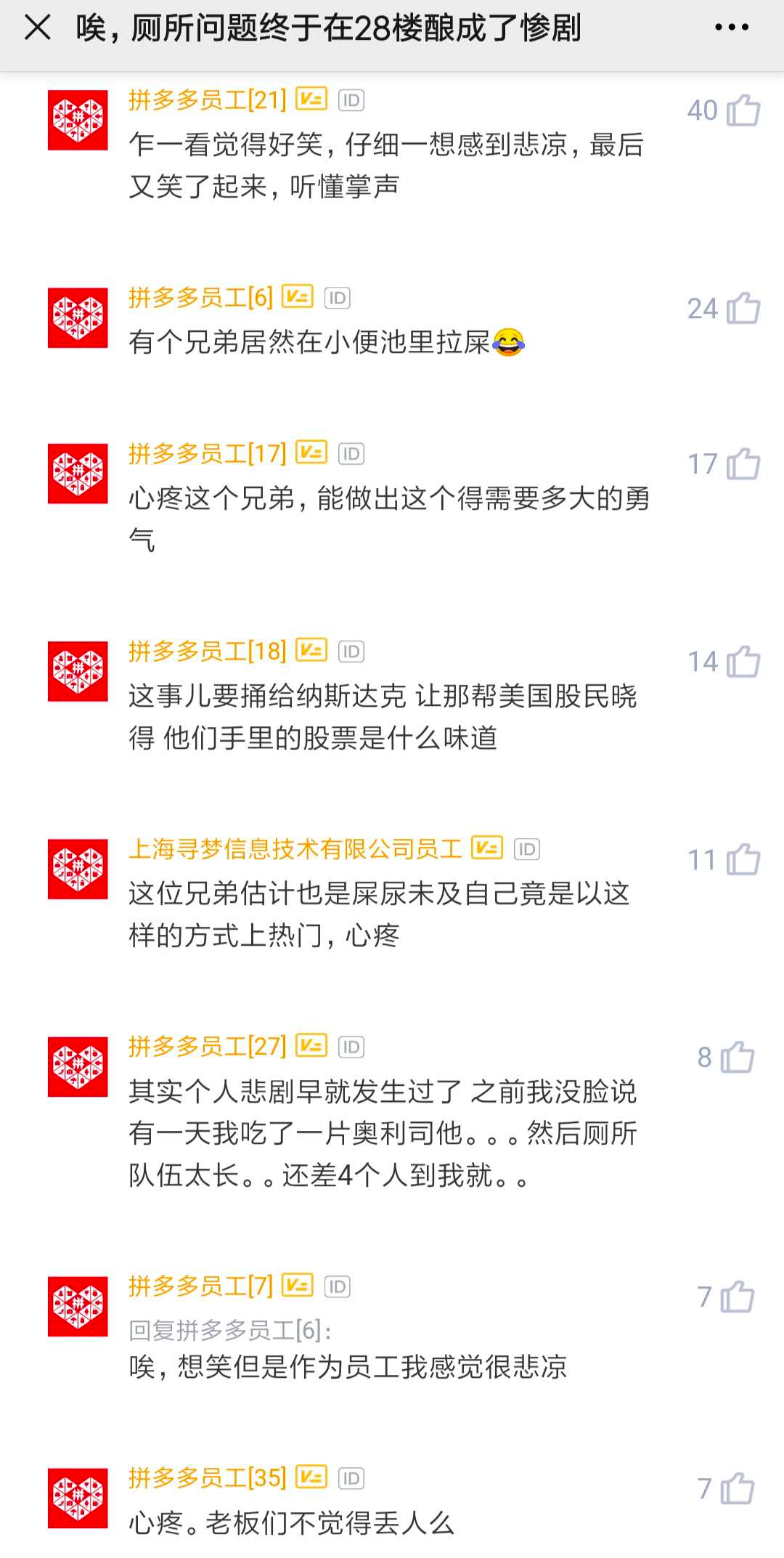Give a thumbs up to 拼多多员工[17]
Image resolution: width=784 pixels, height=1558 pixels.
(x=743, y=464)
